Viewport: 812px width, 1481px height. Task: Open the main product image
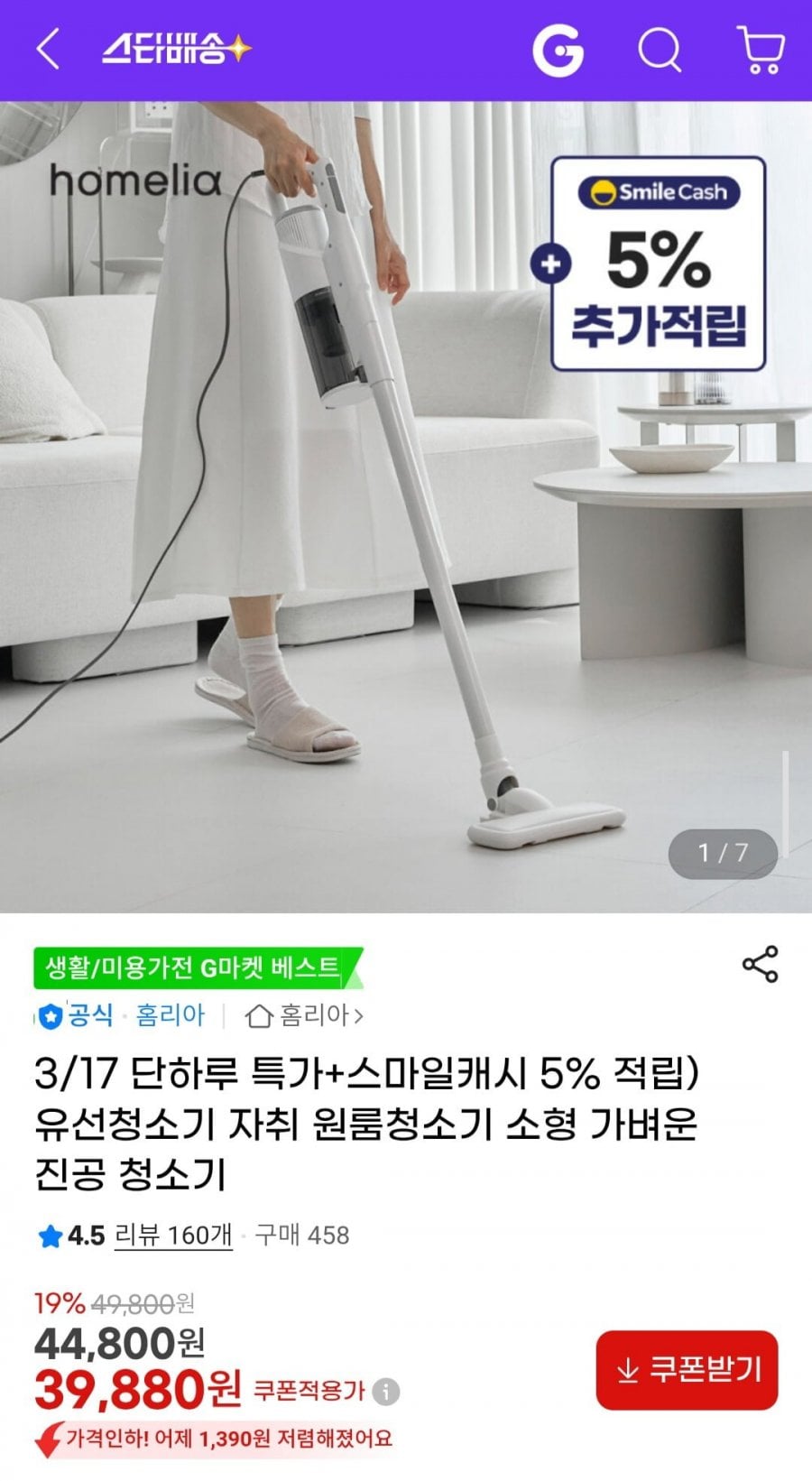pos(406,507)
